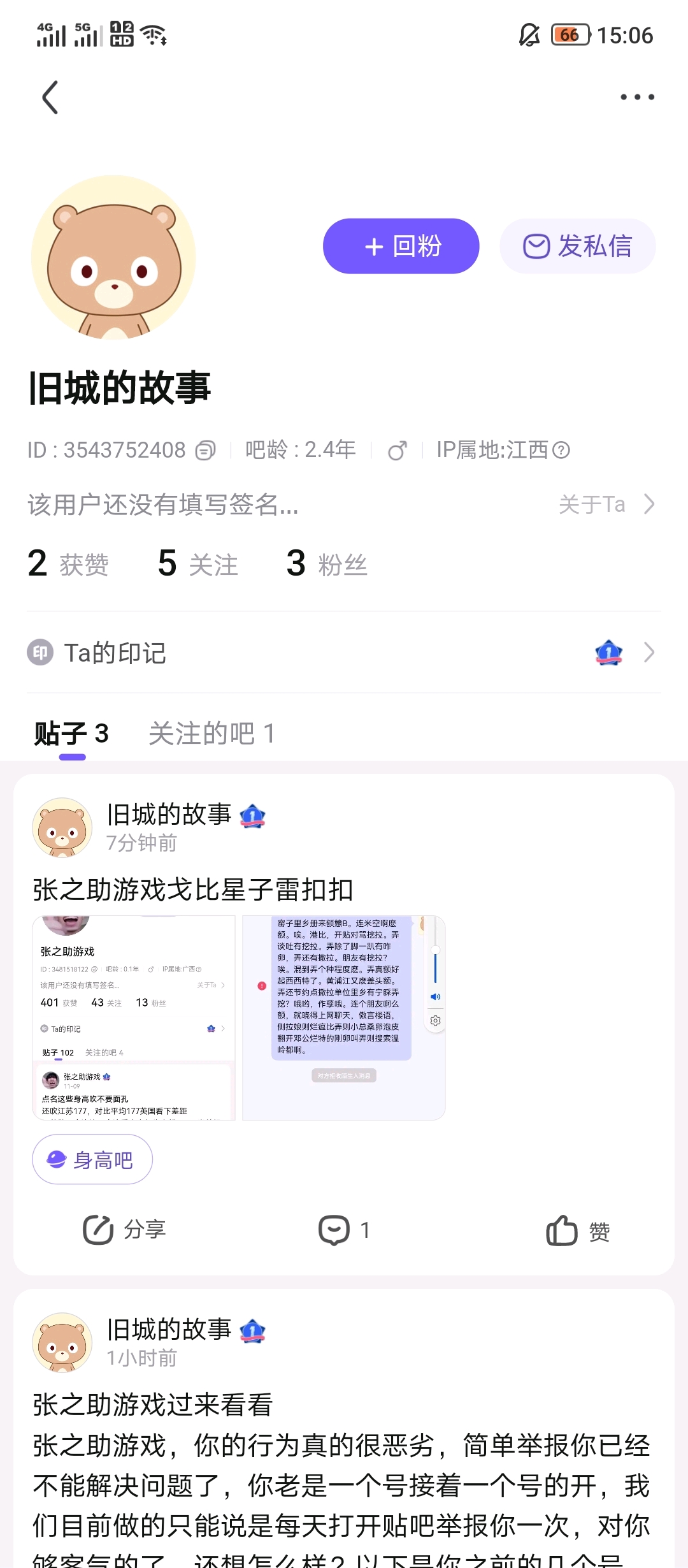Open the IP属地 help icon
The width and height of the screenshot is (688, 1568).
click(x=561, y=450)
